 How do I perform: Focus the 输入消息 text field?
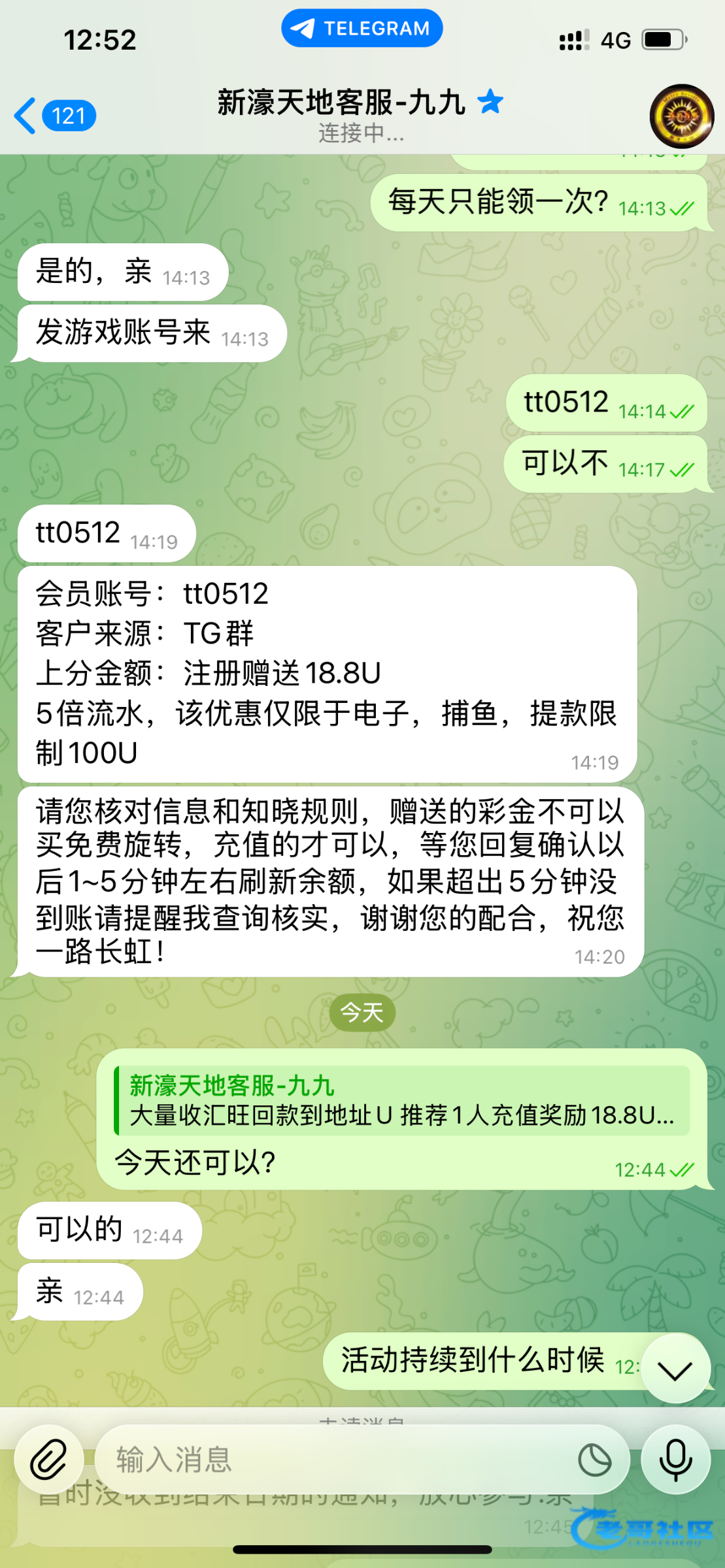click(x=327, y=1460)
